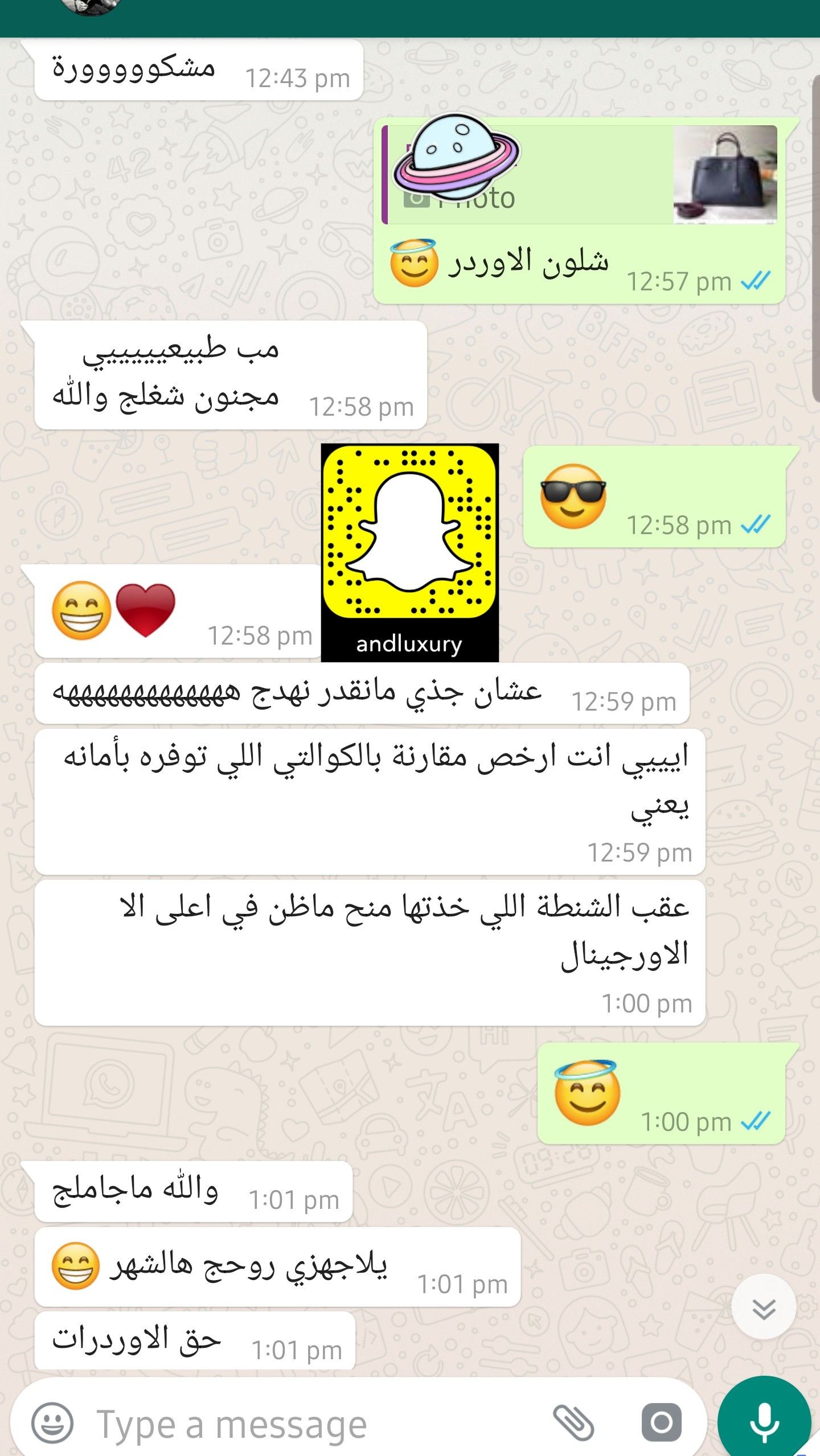Attach a file with the paperclip
The width and height of the screenshot is (820, 1456).
573,1423
